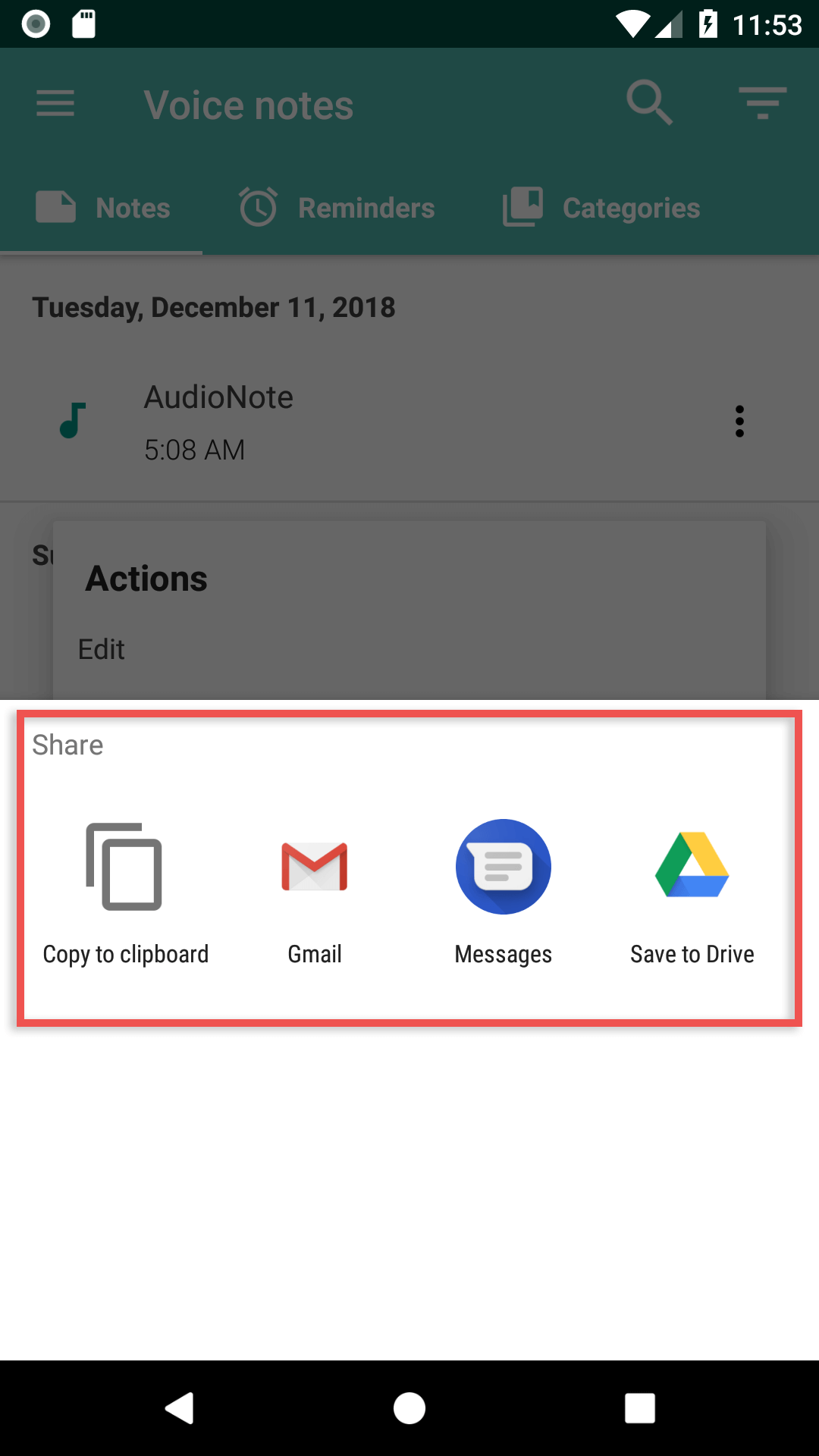Share the note through Messages
Screen dimensions: 819x1456
click(504, 893)
